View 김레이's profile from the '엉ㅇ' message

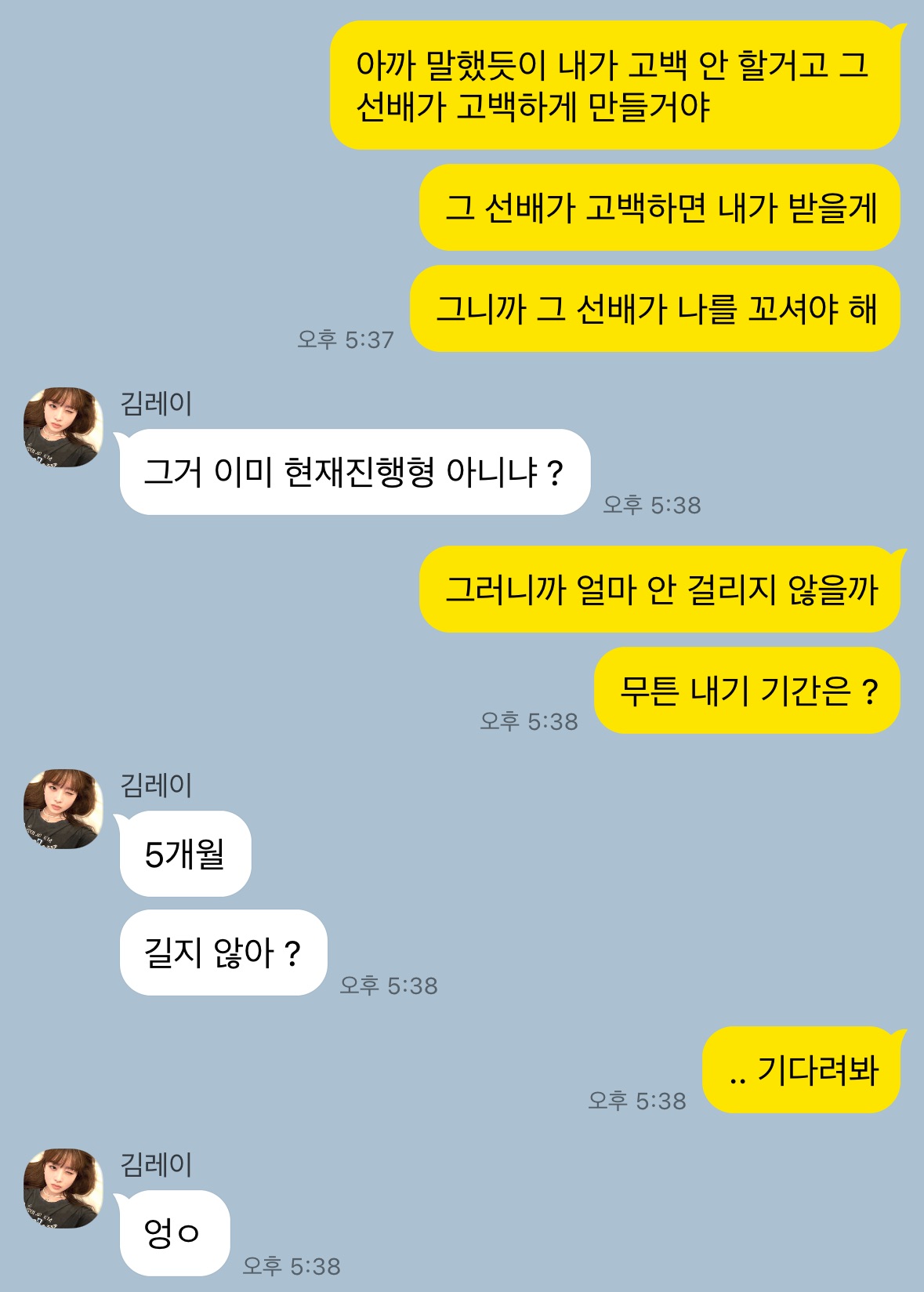pyautogui.click(x=63, y=1189)
